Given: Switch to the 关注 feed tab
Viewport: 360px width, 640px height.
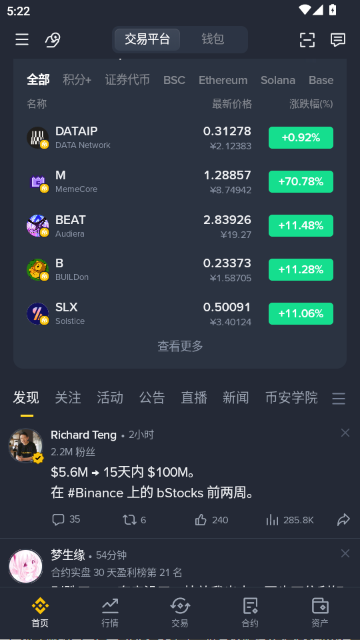Looking at the screenshot, I should [68, 397].
